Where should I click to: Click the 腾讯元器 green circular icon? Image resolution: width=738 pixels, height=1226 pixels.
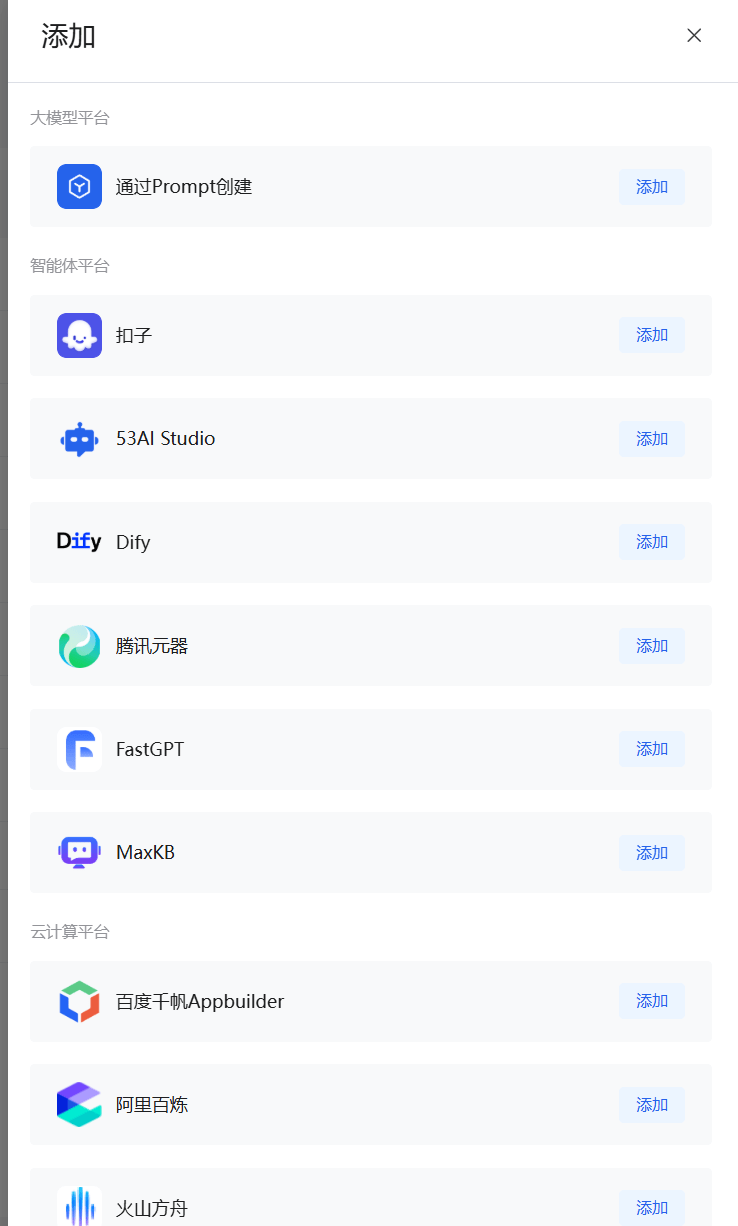(x=79, y=645)
